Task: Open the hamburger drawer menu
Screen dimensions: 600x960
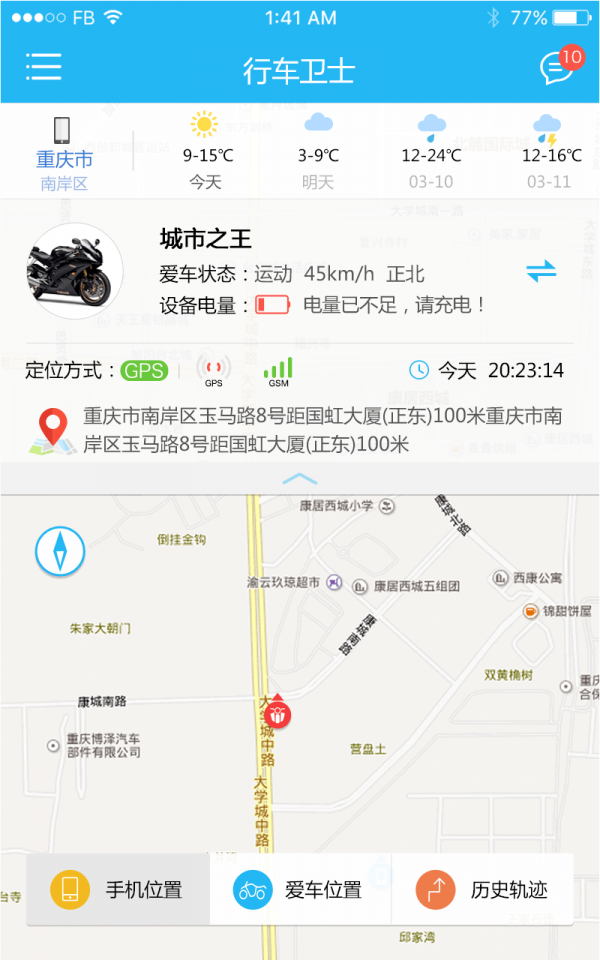Action: (x=44, y=68)
